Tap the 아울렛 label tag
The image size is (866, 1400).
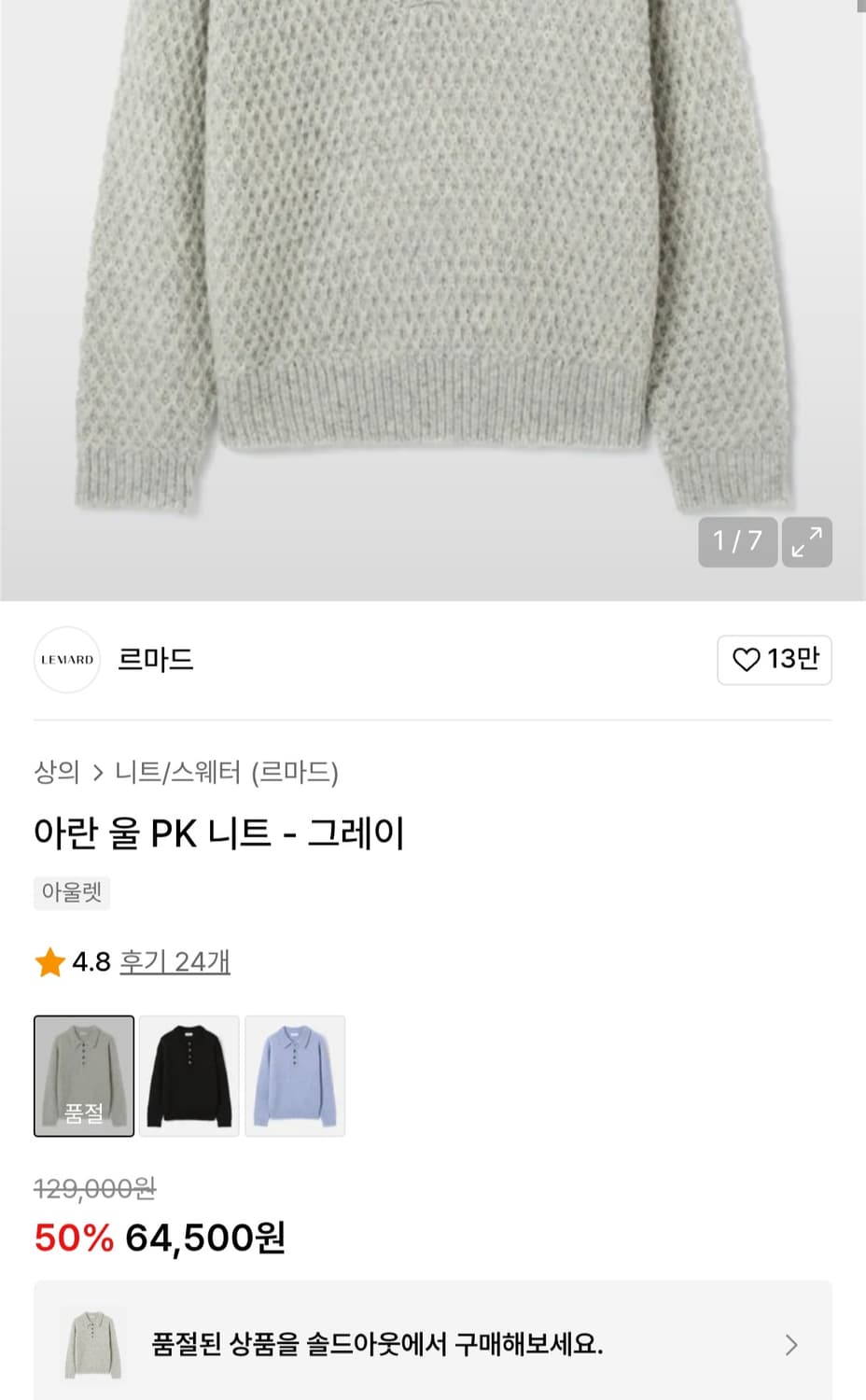[72, 892]
